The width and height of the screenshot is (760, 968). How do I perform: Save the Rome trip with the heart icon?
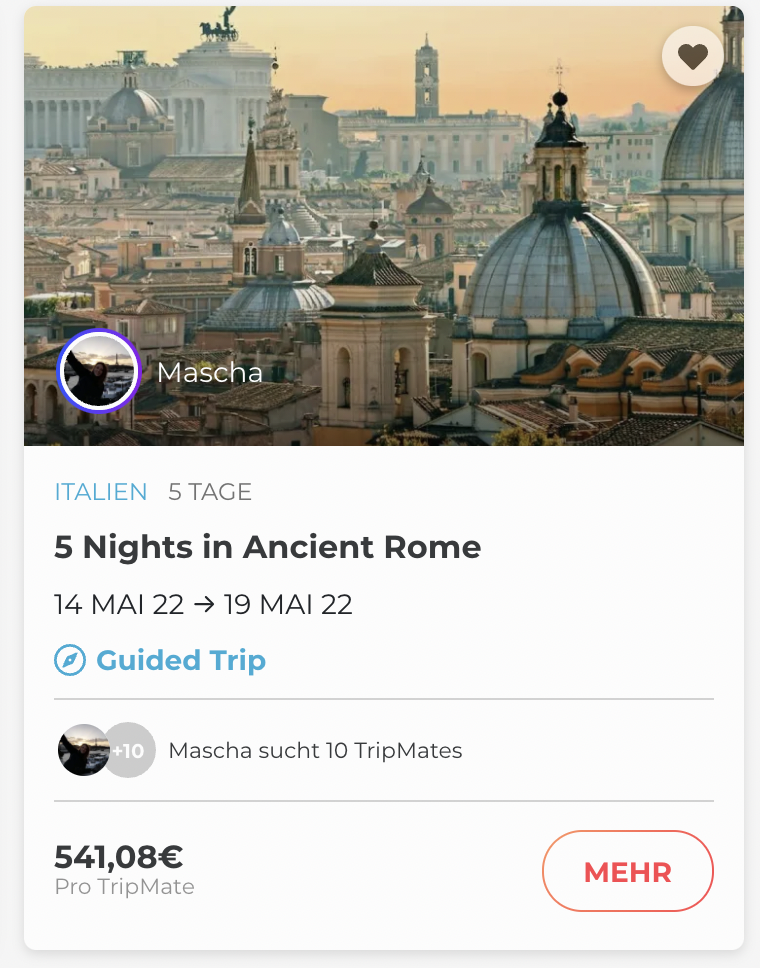coord(693,57)
